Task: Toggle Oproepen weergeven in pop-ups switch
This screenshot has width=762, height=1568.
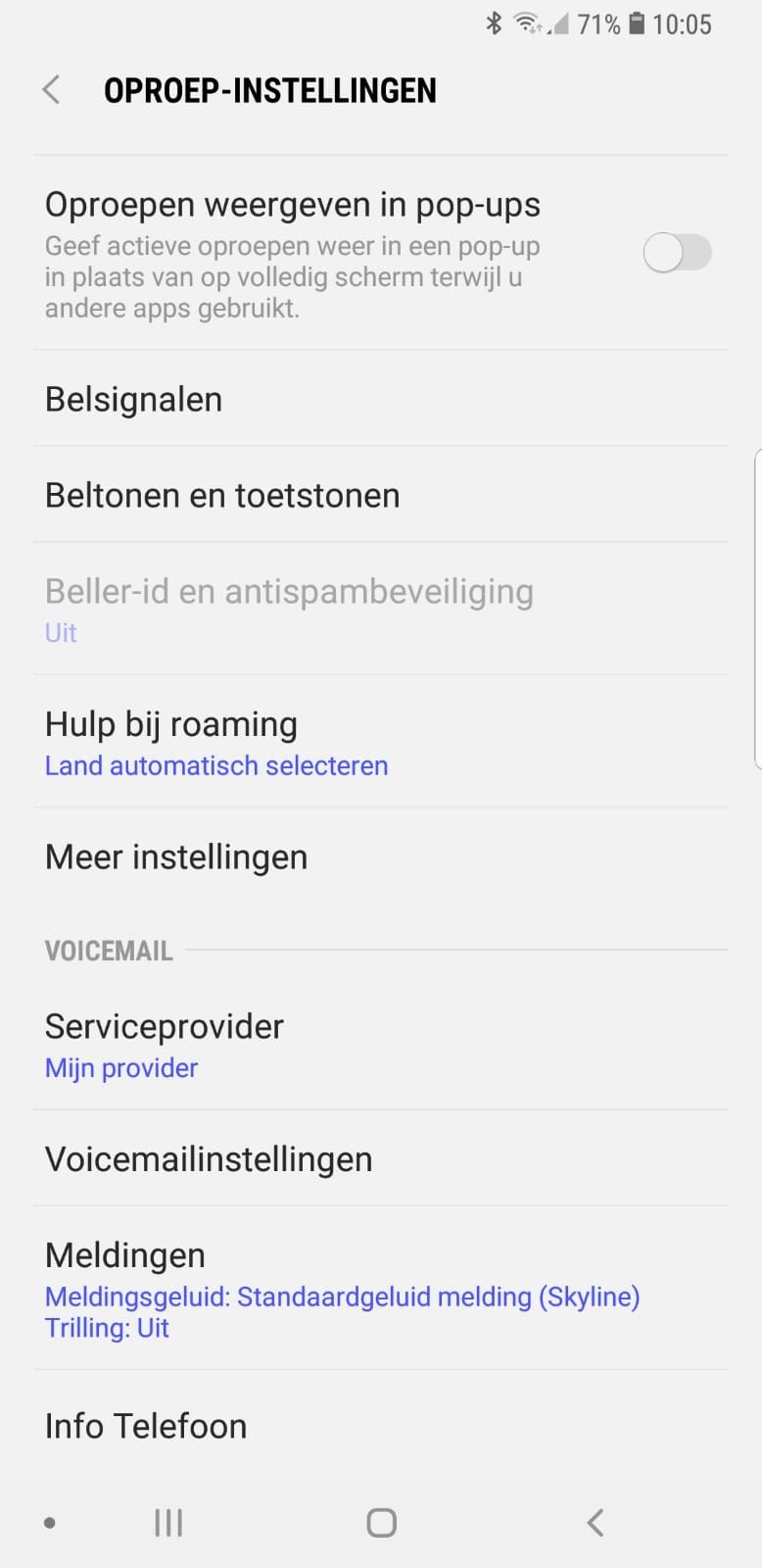Action: pos(677,253)
